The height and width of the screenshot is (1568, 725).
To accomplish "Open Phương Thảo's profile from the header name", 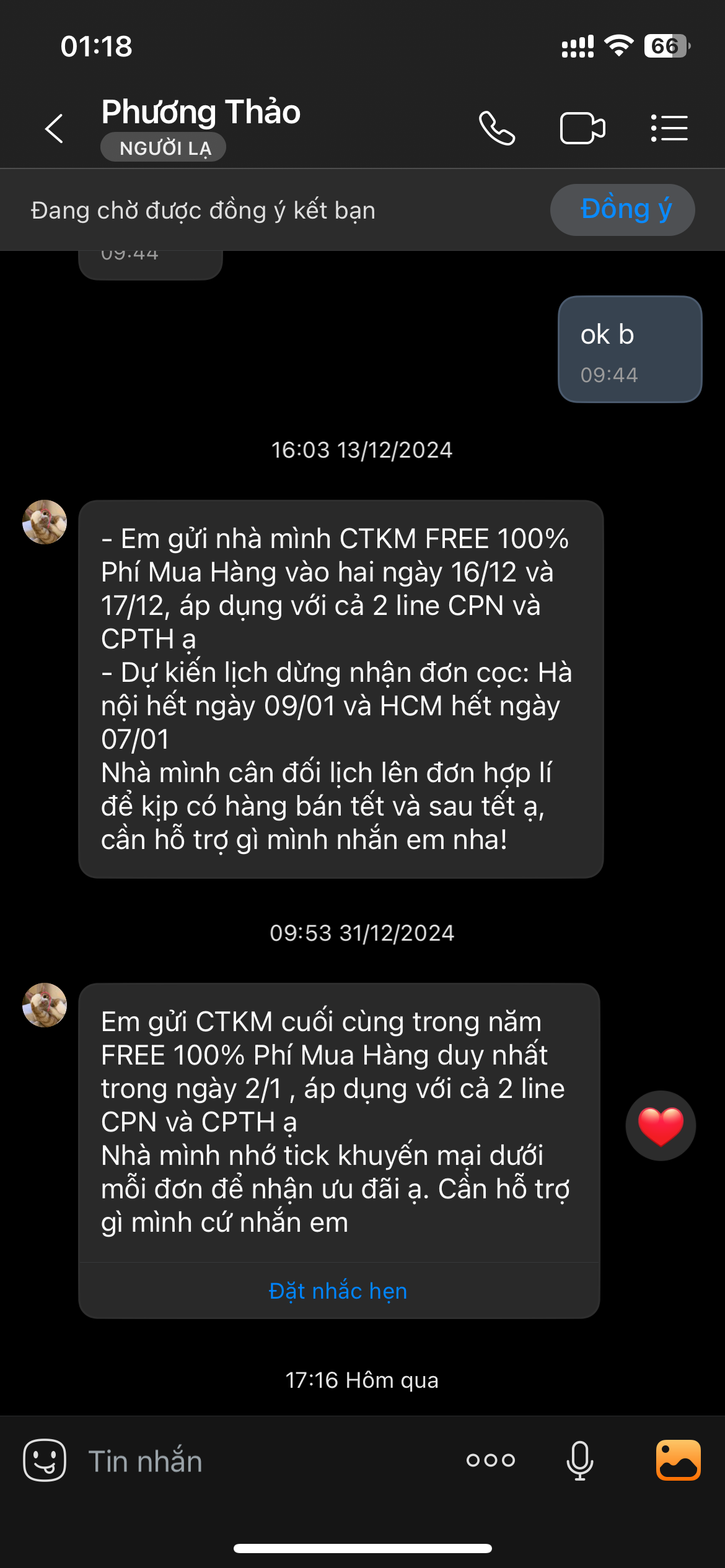I will click(201, 113).
